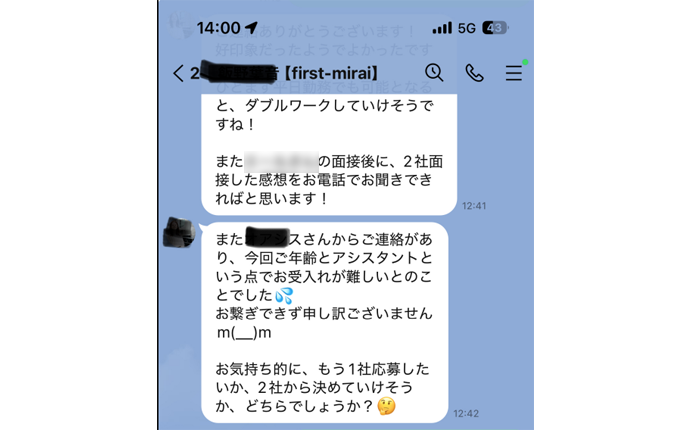Search within this first-mirai chat

click(433, 72)
